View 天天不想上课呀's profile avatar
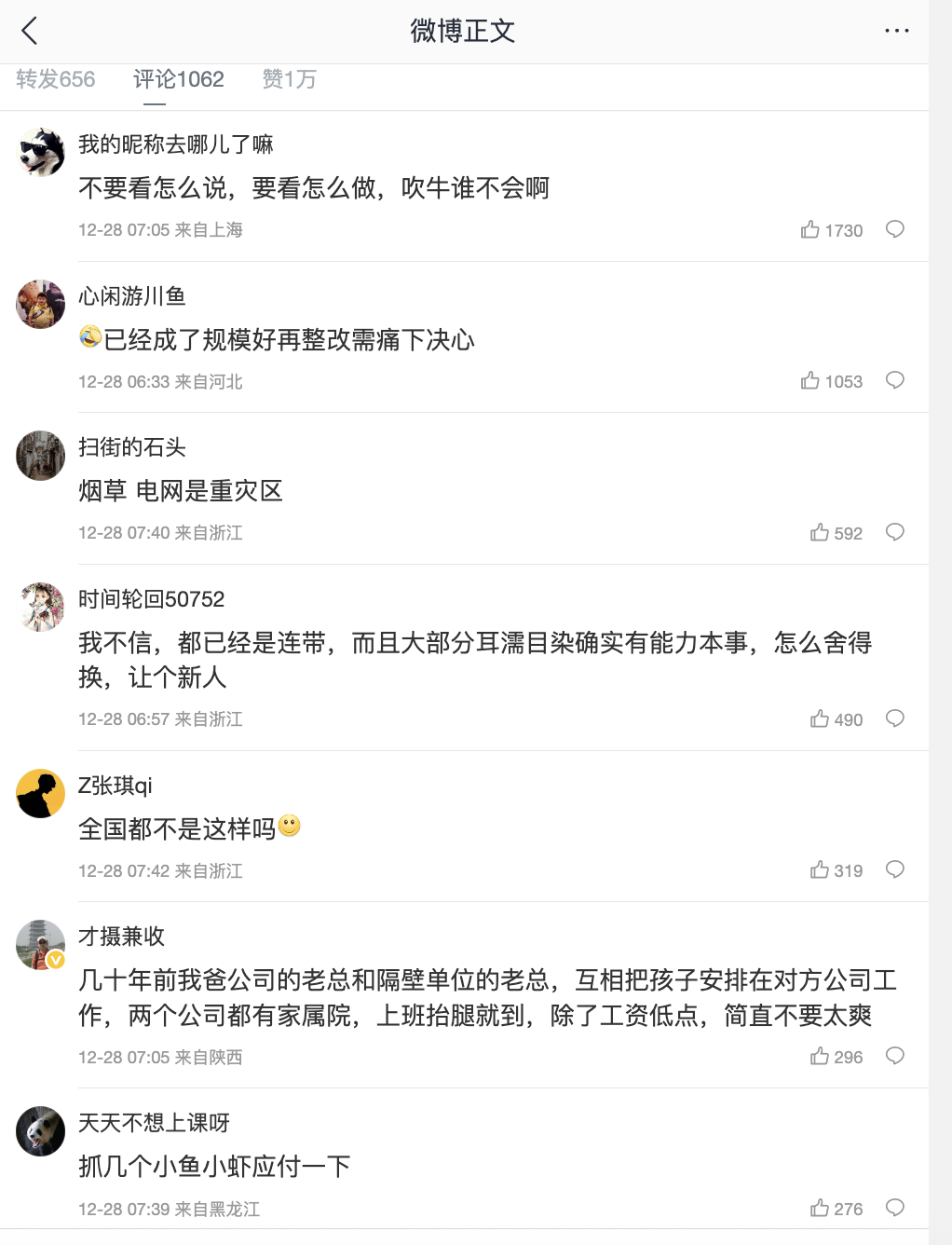Viewport: 952px width, 1245px height. click(x=41, y=1131)
